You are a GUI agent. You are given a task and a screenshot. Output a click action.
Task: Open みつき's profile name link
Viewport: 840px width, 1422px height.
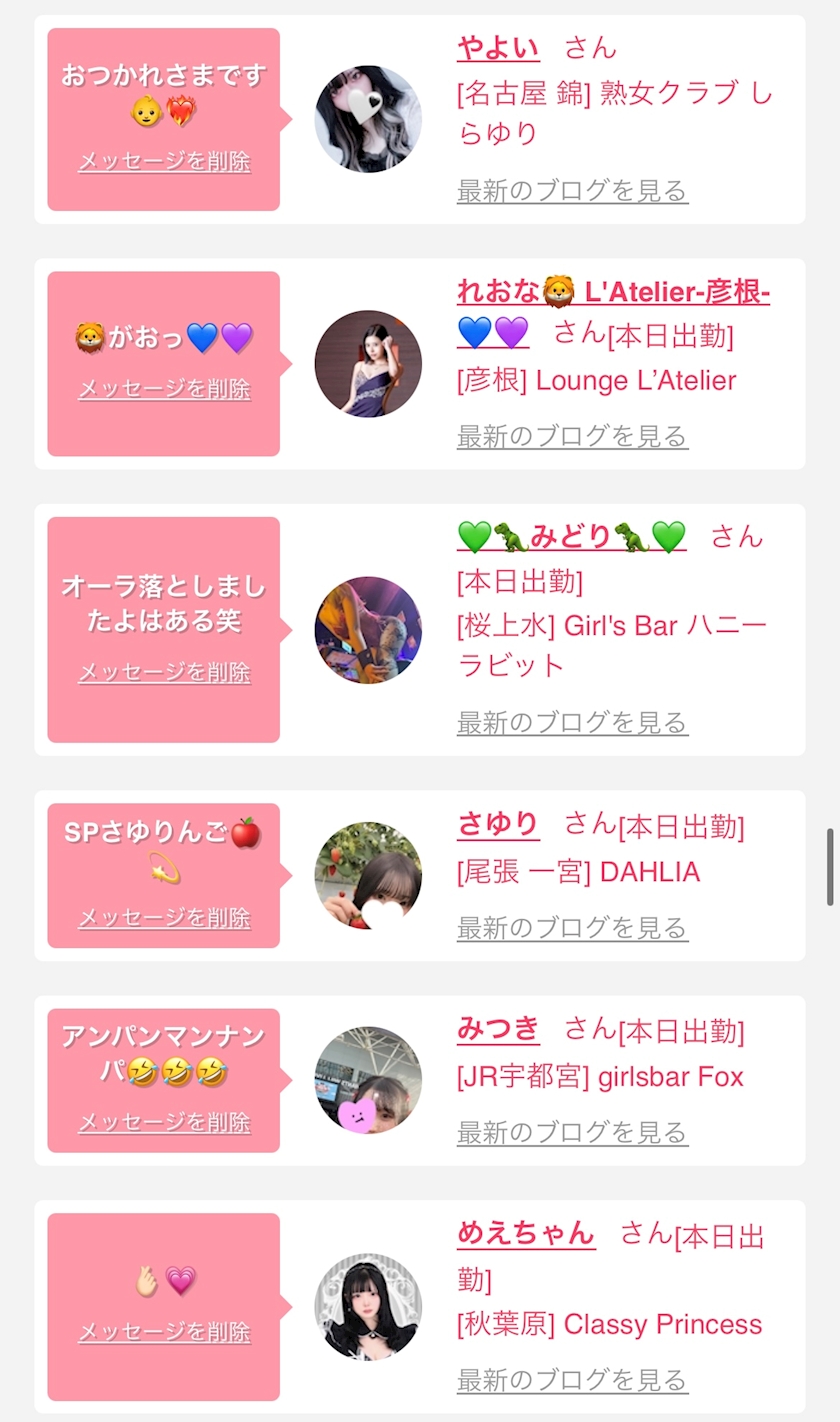point(498,1029)
